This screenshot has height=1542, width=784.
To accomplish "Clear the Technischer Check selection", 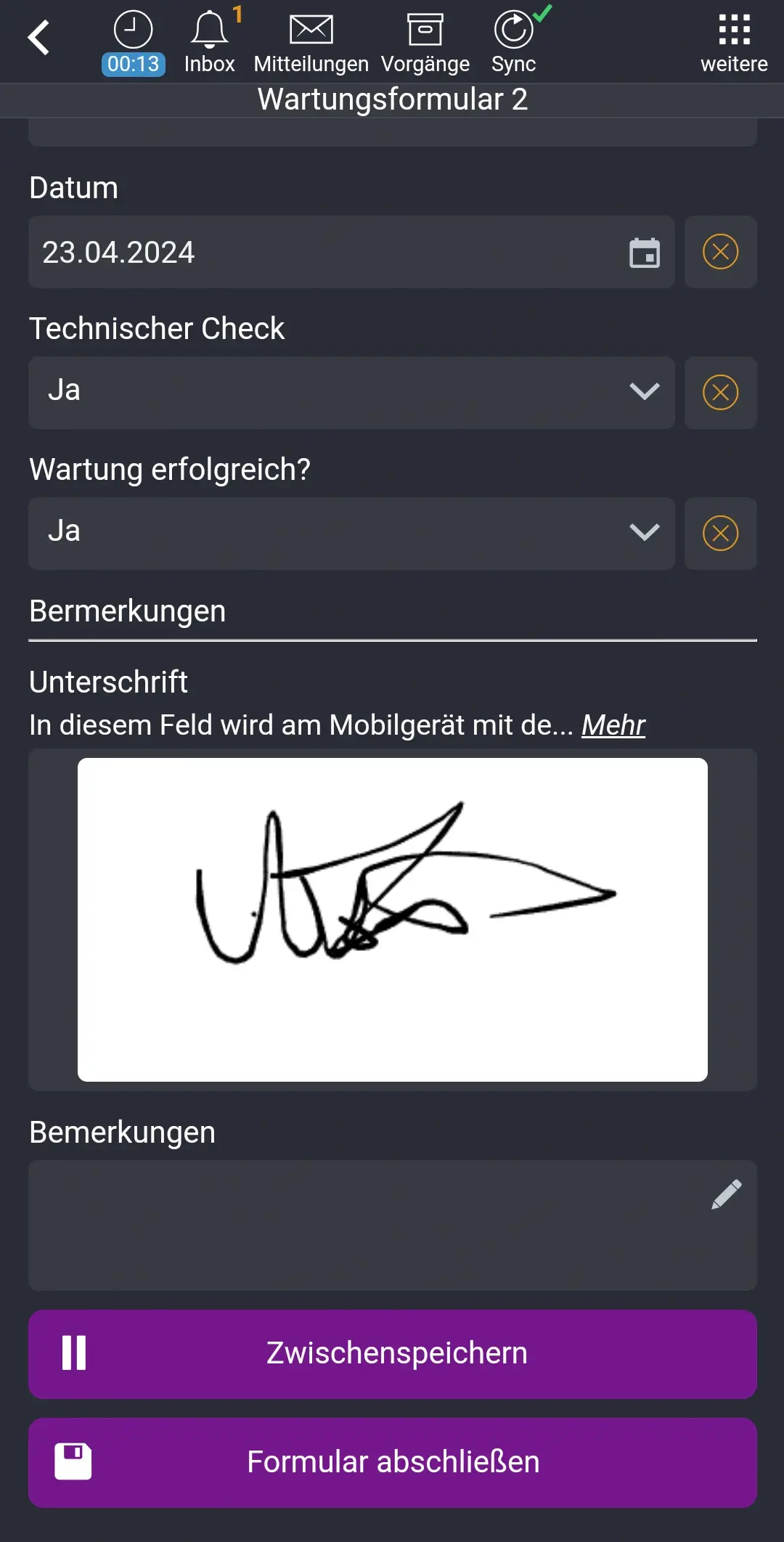I will point(720,393).
